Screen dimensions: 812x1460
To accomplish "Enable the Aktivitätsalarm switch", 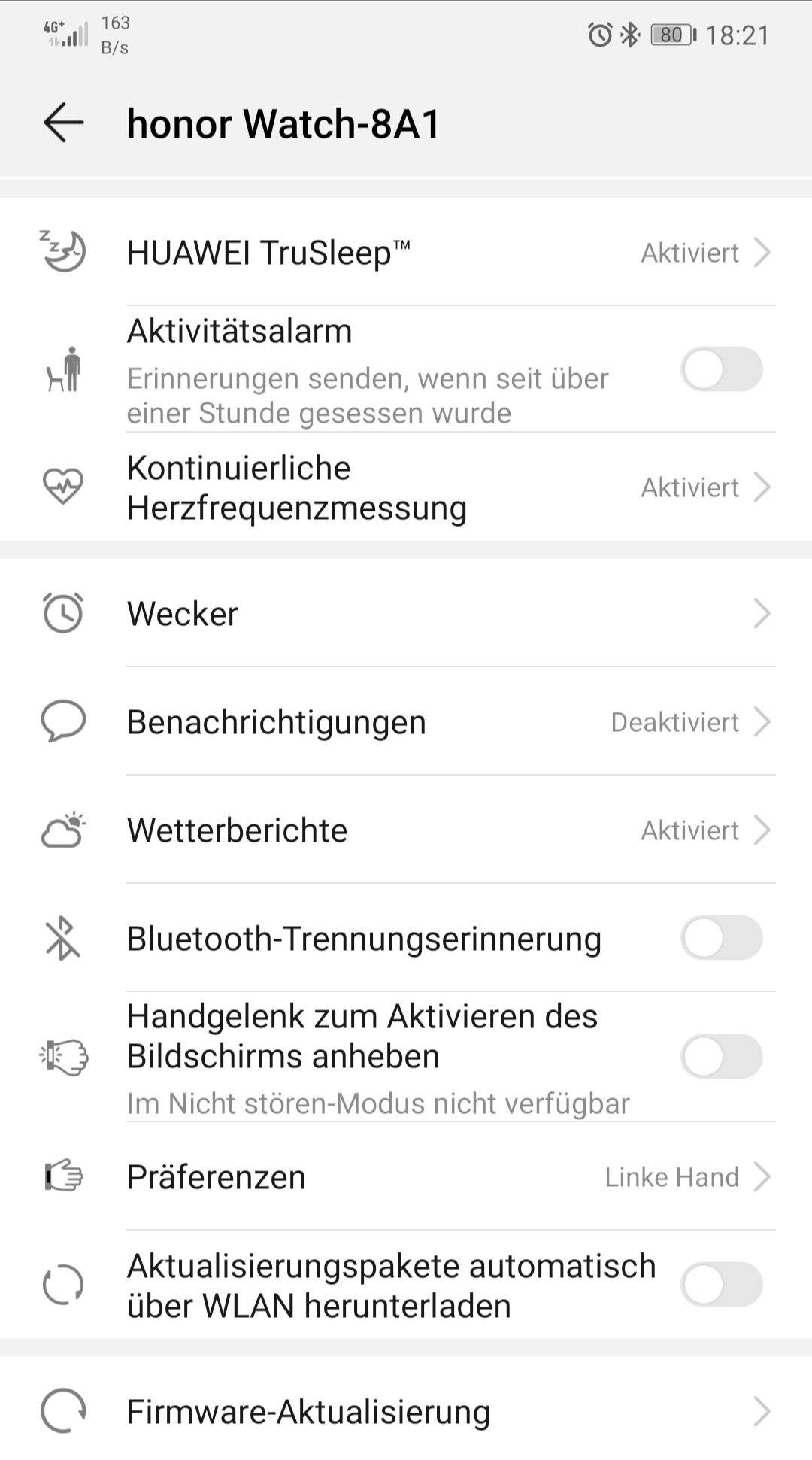I will 721,369.
